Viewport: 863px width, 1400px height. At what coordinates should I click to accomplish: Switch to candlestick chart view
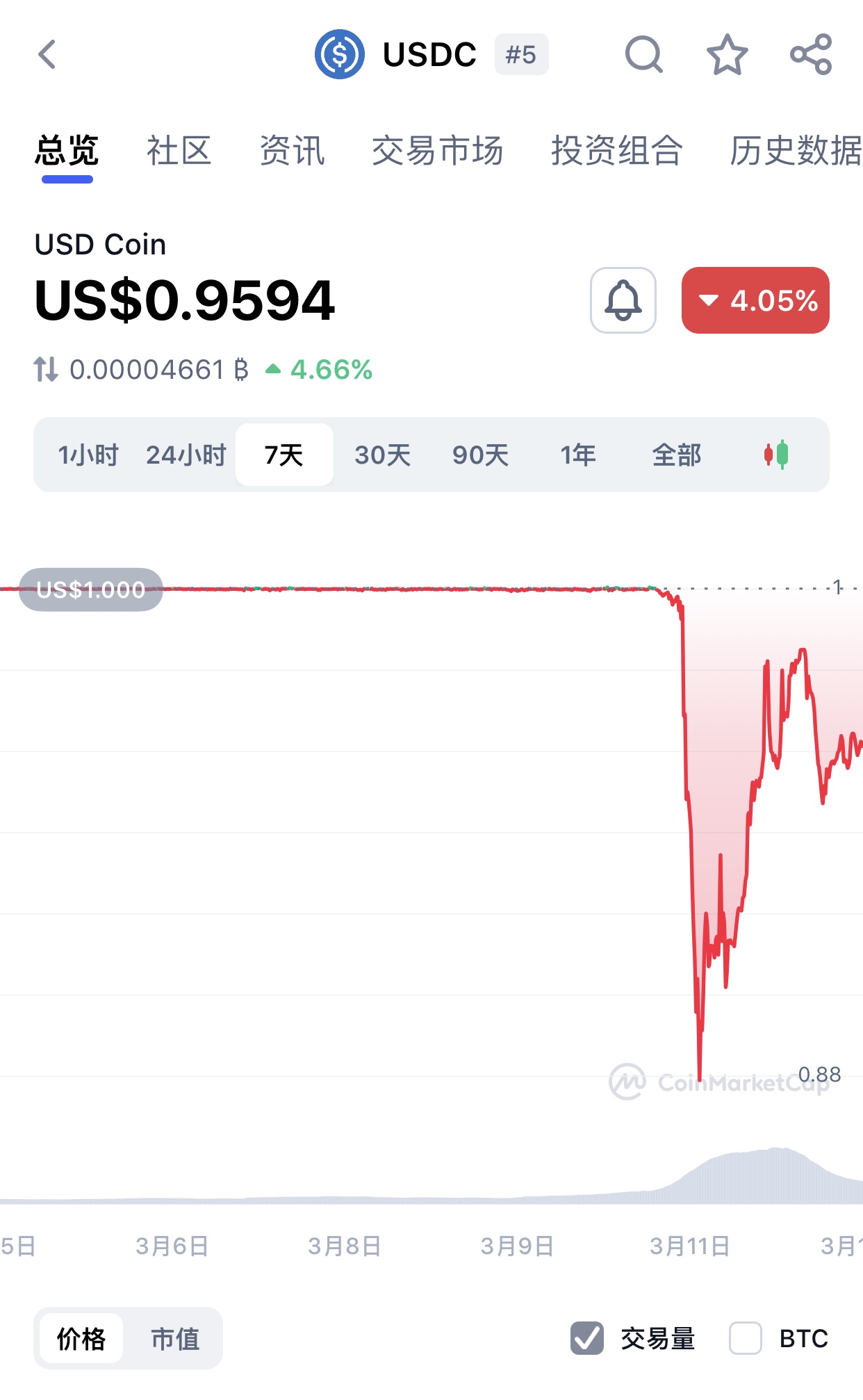click(775, 455)
